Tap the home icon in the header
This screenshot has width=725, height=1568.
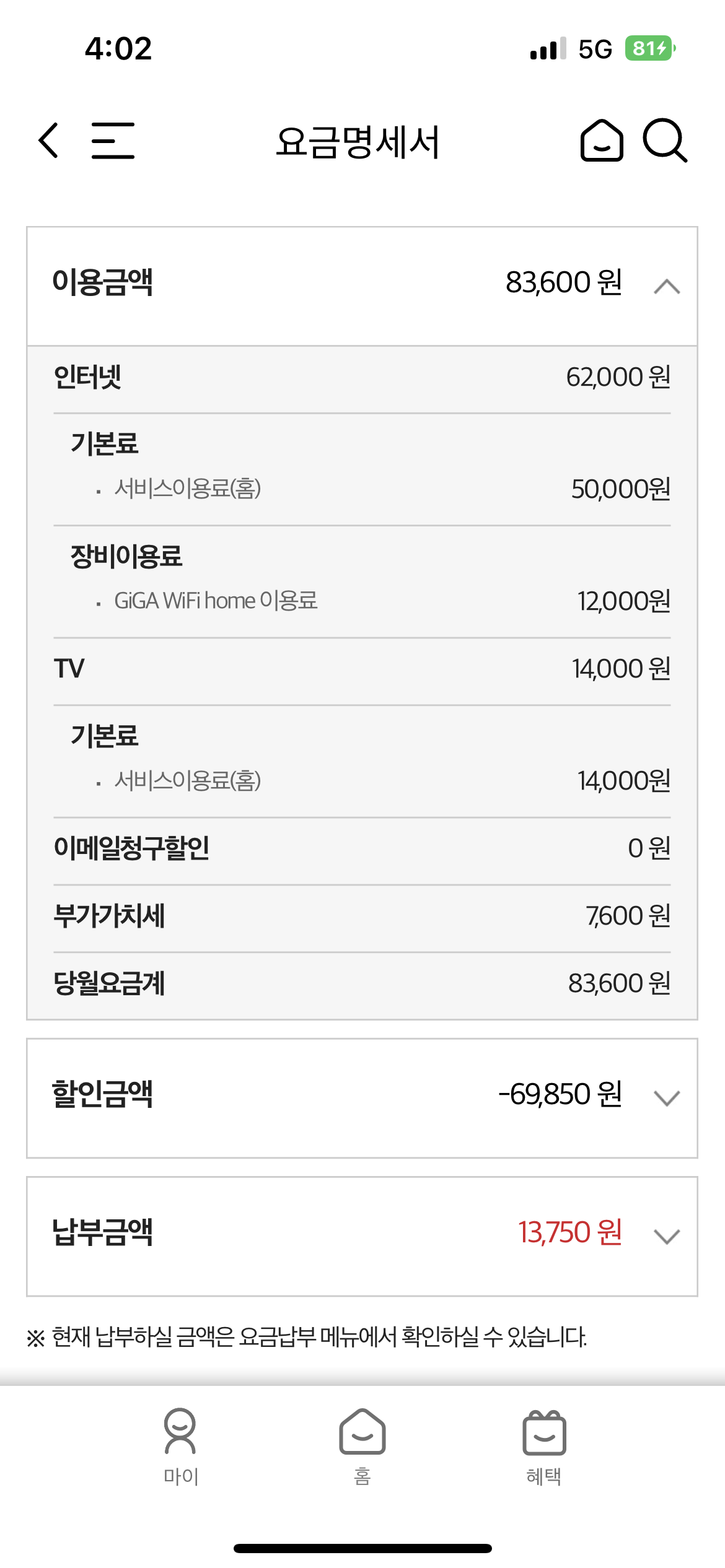click(601, 141)
